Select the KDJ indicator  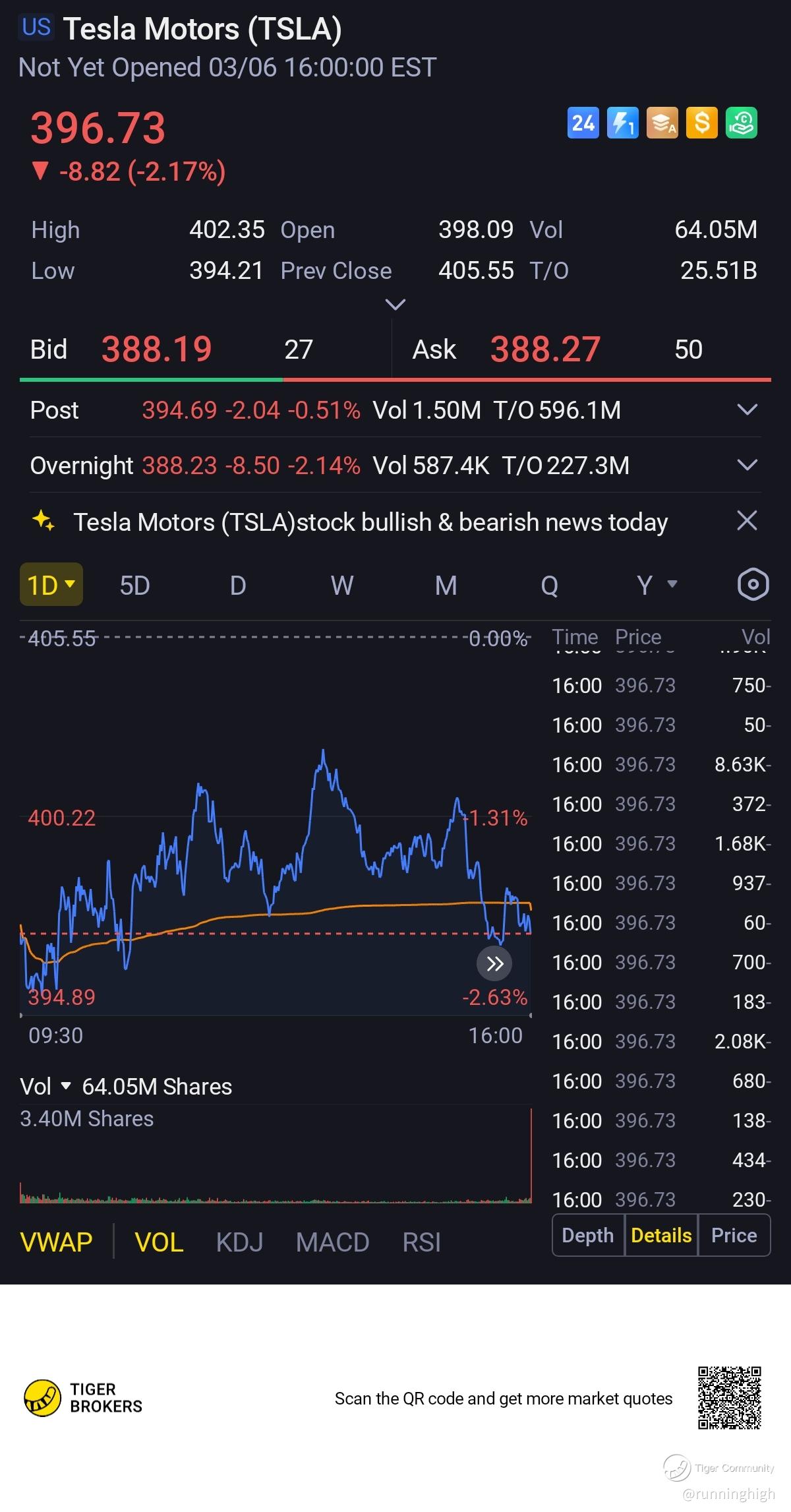pos(239,1242)
